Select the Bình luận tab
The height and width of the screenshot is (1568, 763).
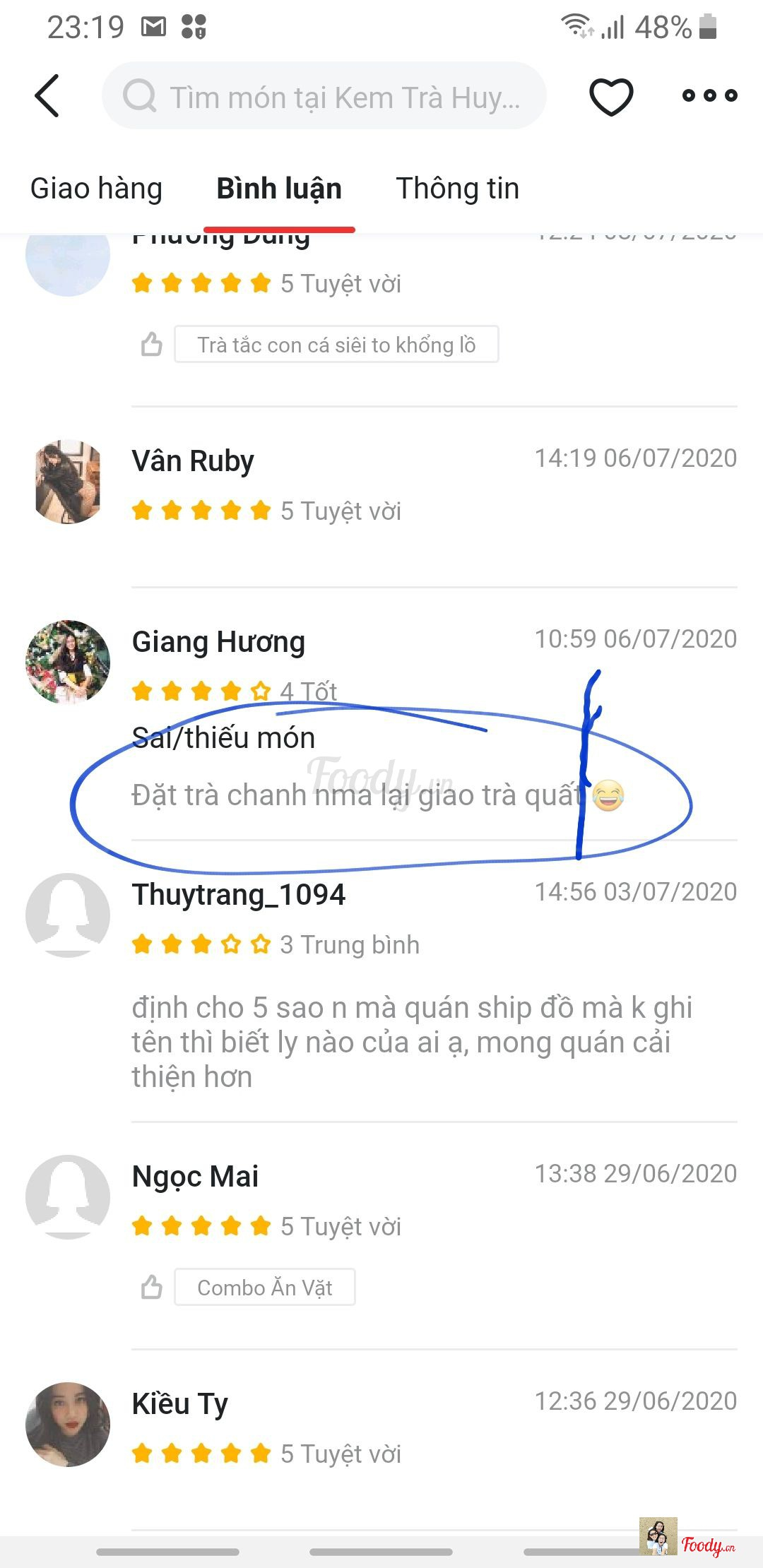pos(279,189)
